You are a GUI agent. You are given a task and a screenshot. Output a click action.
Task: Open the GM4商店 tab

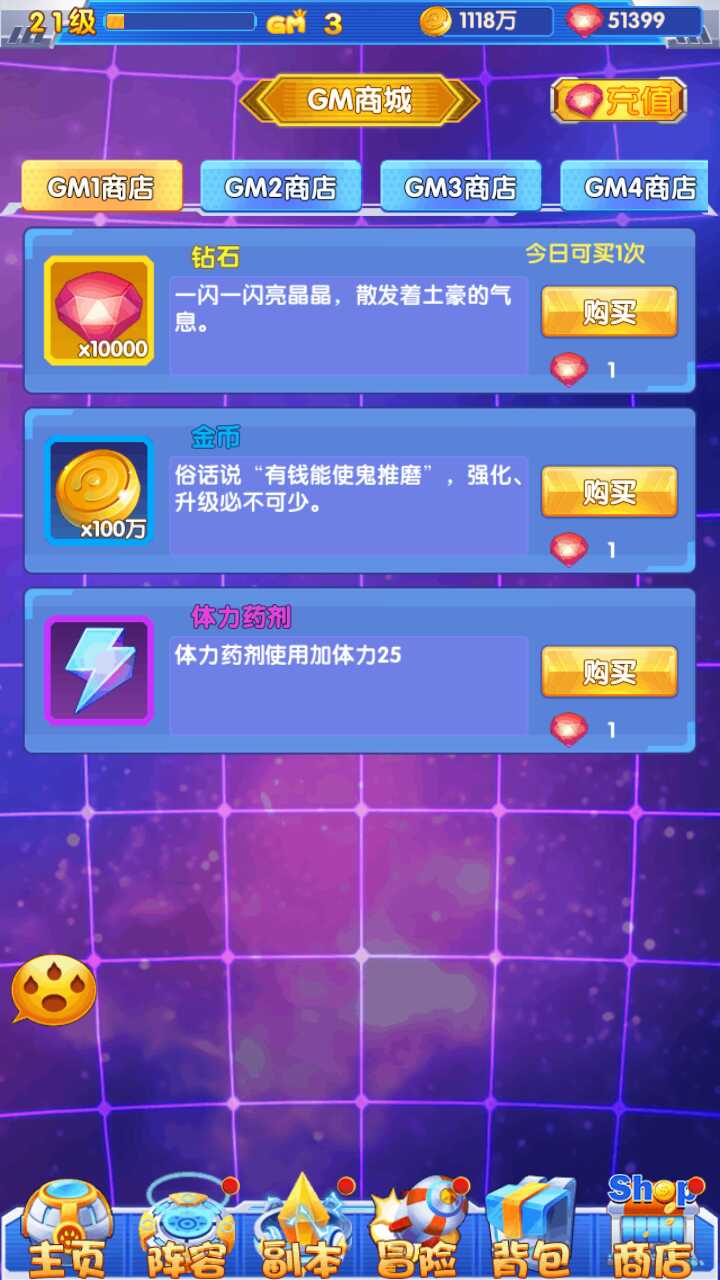tap(640, 187)
